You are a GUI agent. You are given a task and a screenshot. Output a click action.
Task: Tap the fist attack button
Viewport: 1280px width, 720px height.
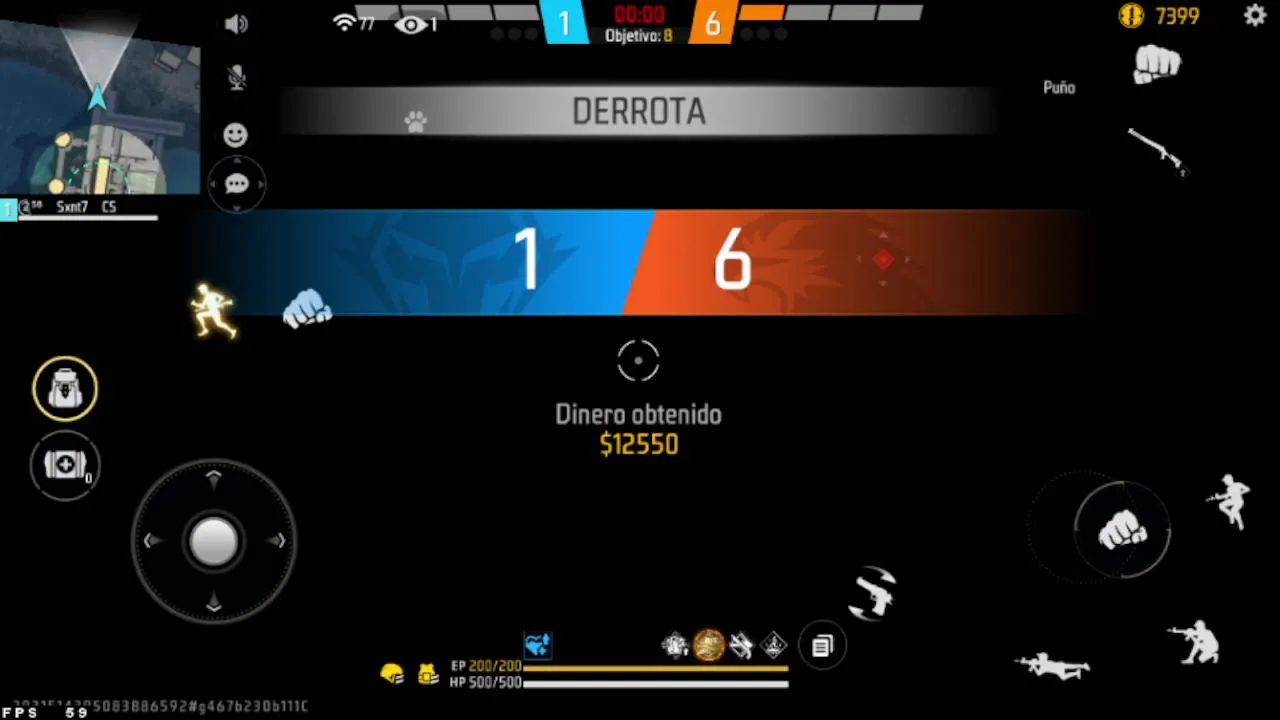tap(1122, 530)
